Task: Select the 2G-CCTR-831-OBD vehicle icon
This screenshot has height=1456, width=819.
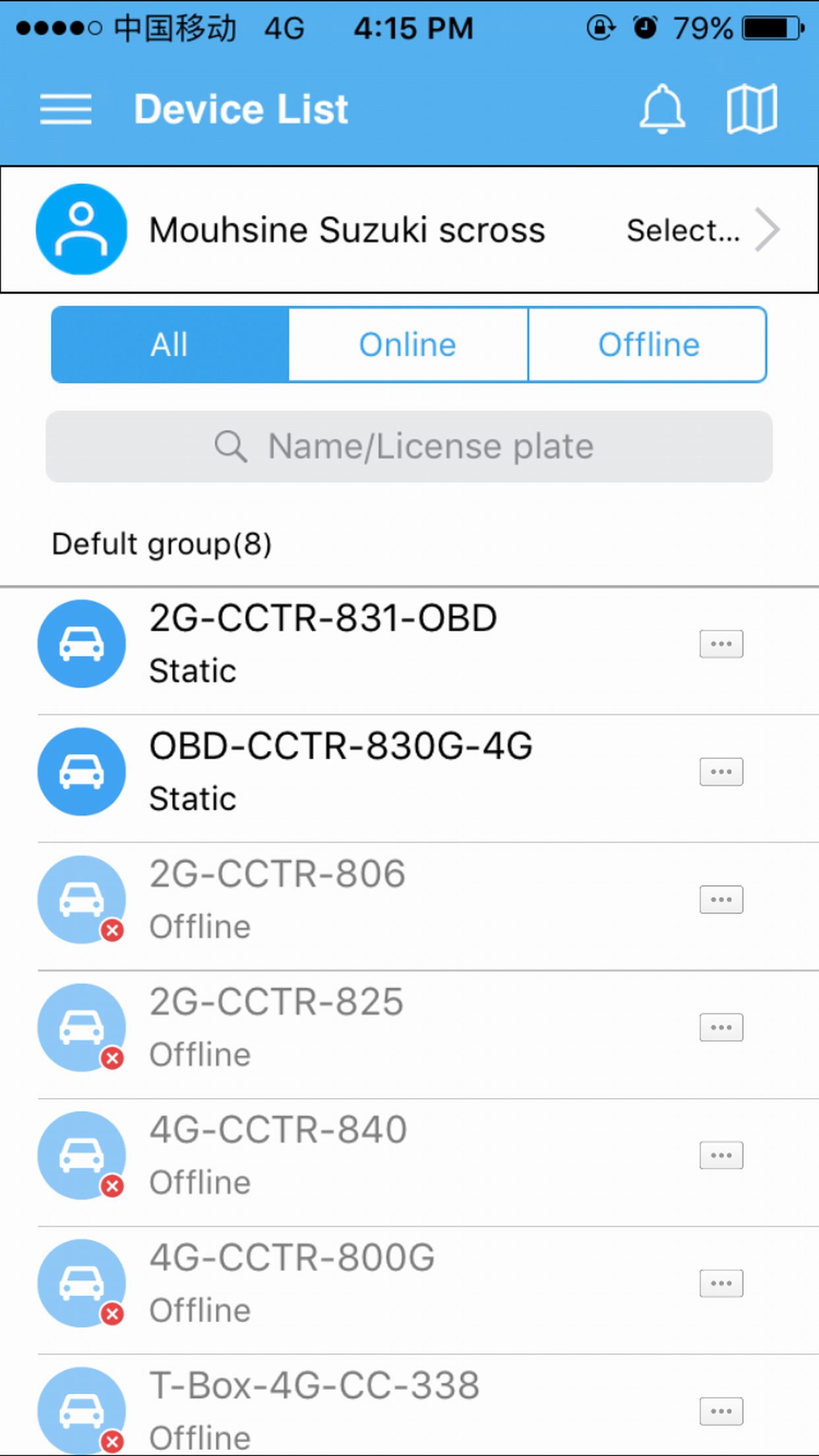Action: [x=81, y=644]
